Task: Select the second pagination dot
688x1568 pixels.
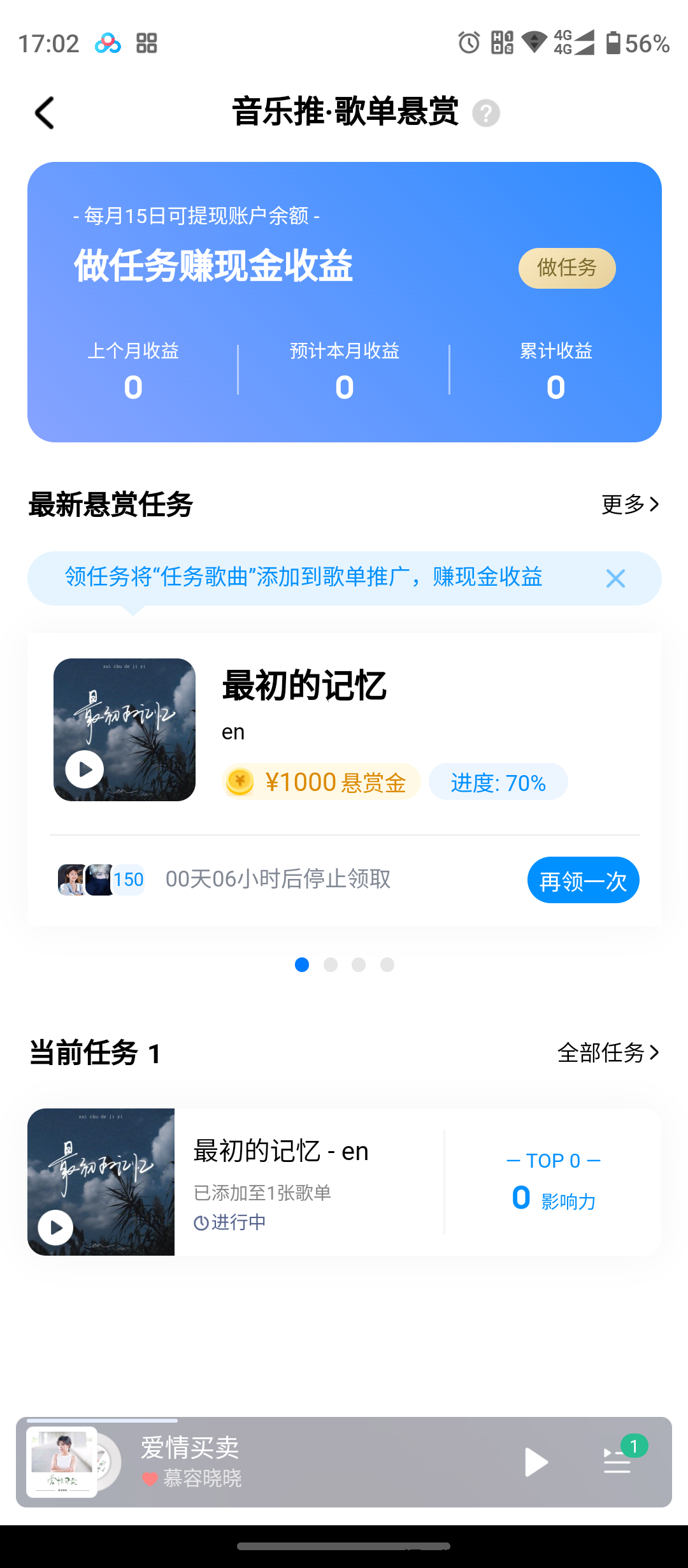Action: tap(331, 965)
